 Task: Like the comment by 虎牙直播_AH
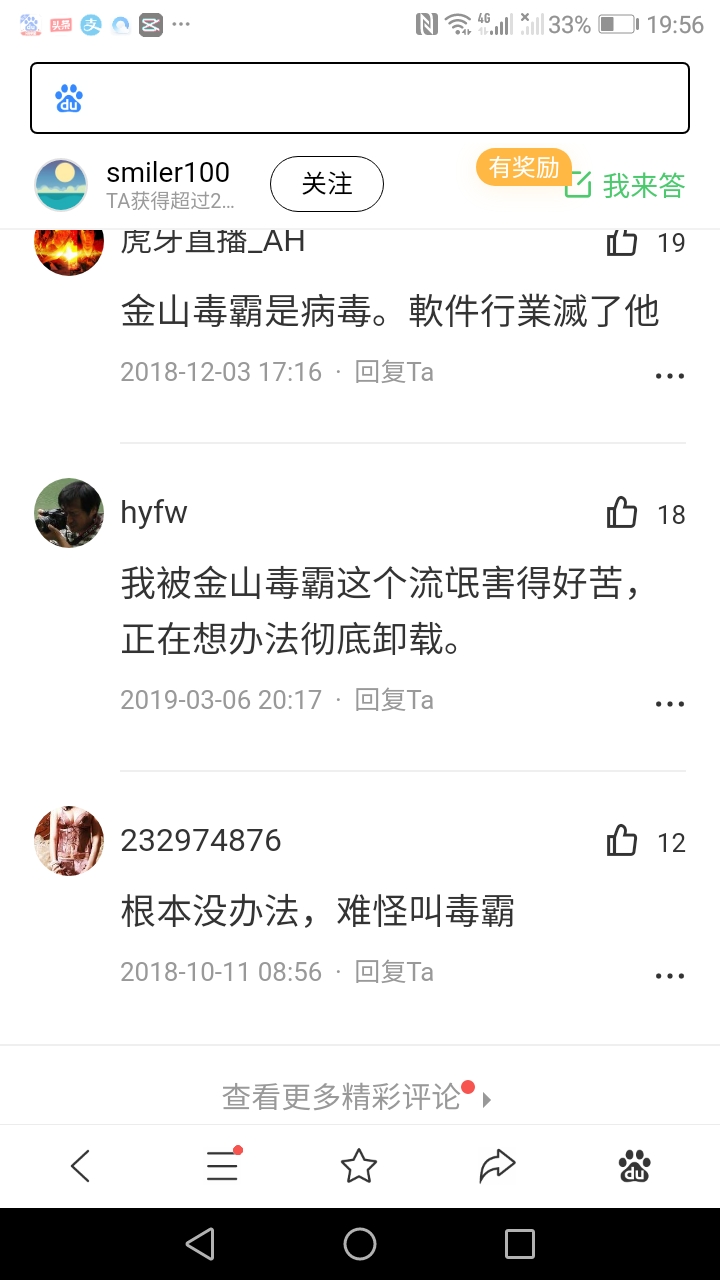(x=621, y=242)
